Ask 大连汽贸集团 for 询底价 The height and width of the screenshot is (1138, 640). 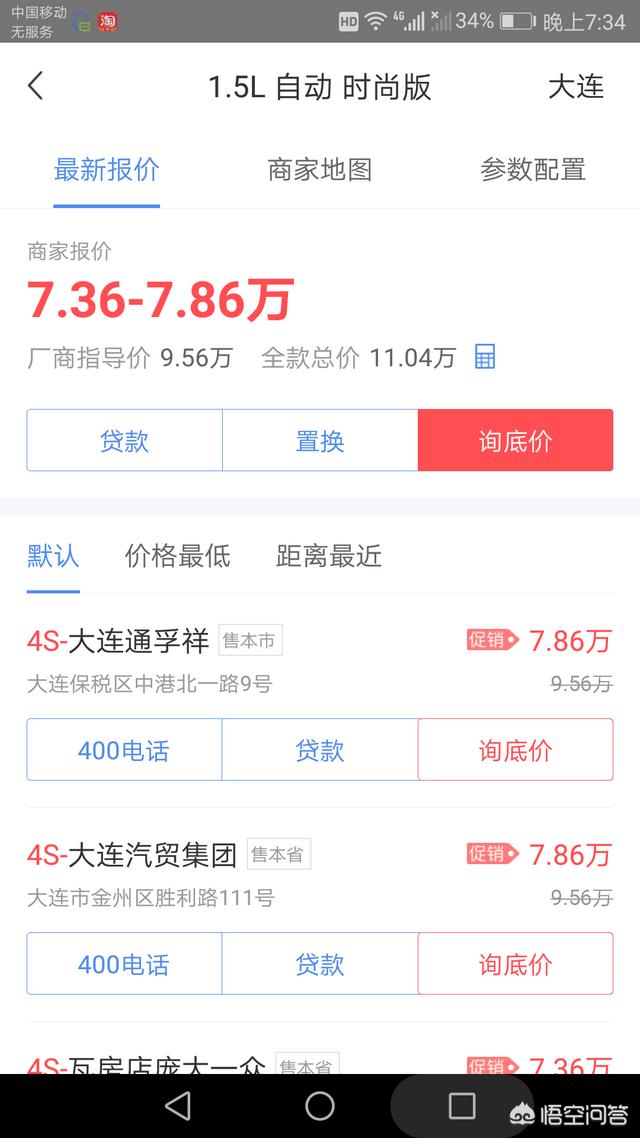tap(515, 964)
